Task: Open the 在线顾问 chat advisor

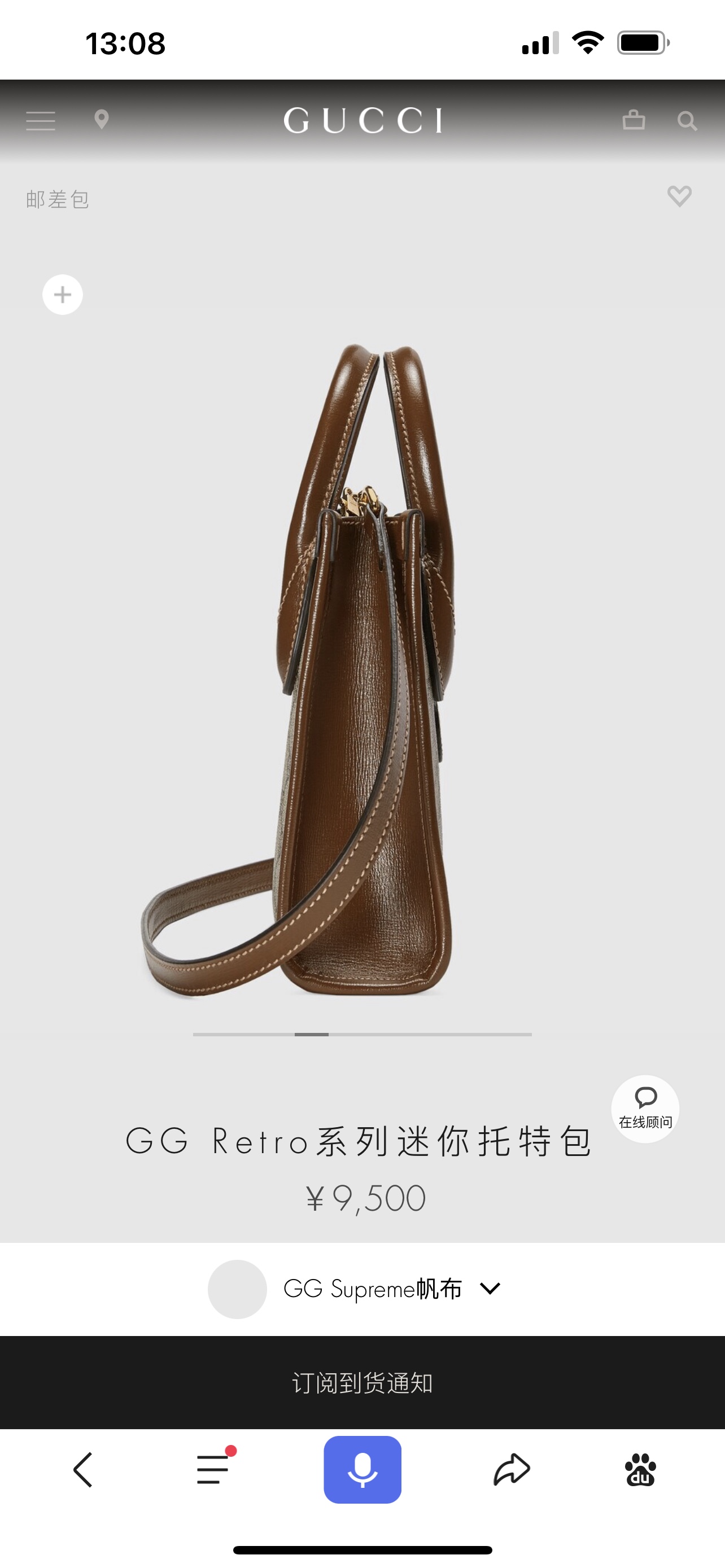Action: pos(645,1109)
